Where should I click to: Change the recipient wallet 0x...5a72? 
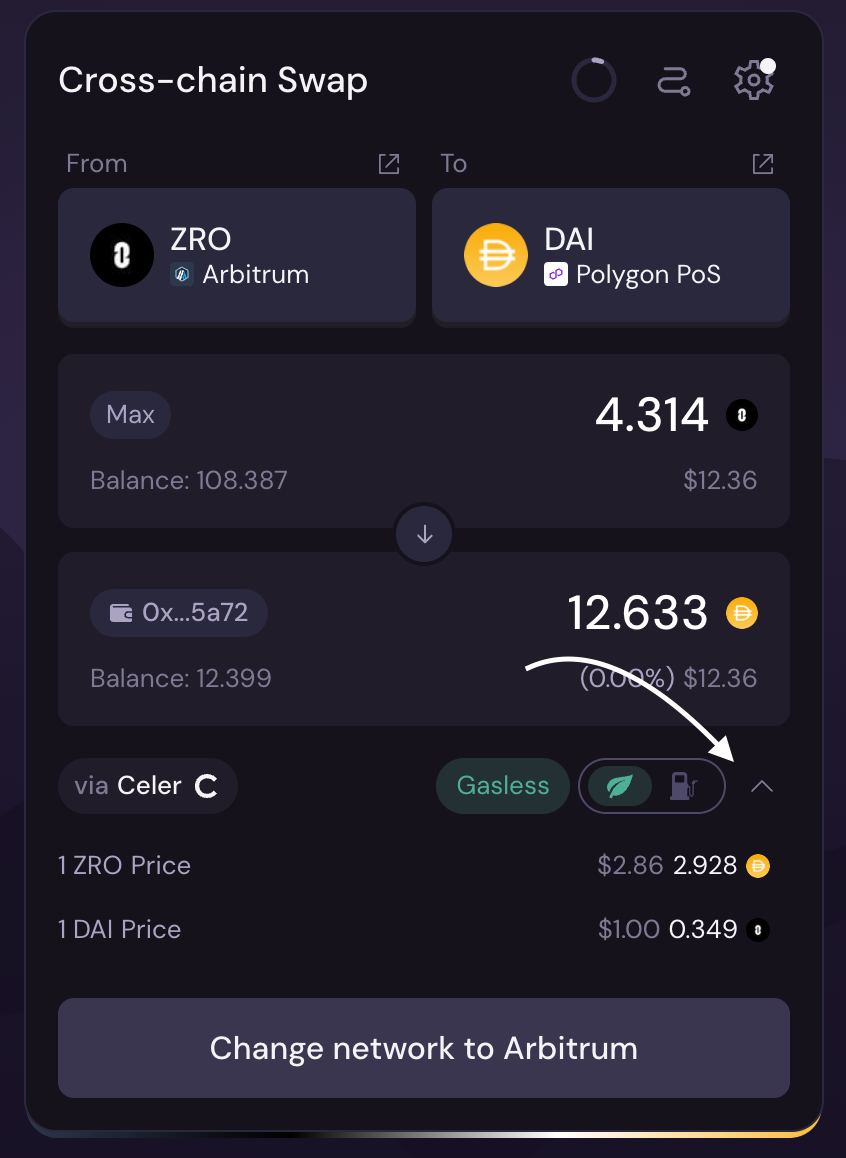[x=179, y=612]
